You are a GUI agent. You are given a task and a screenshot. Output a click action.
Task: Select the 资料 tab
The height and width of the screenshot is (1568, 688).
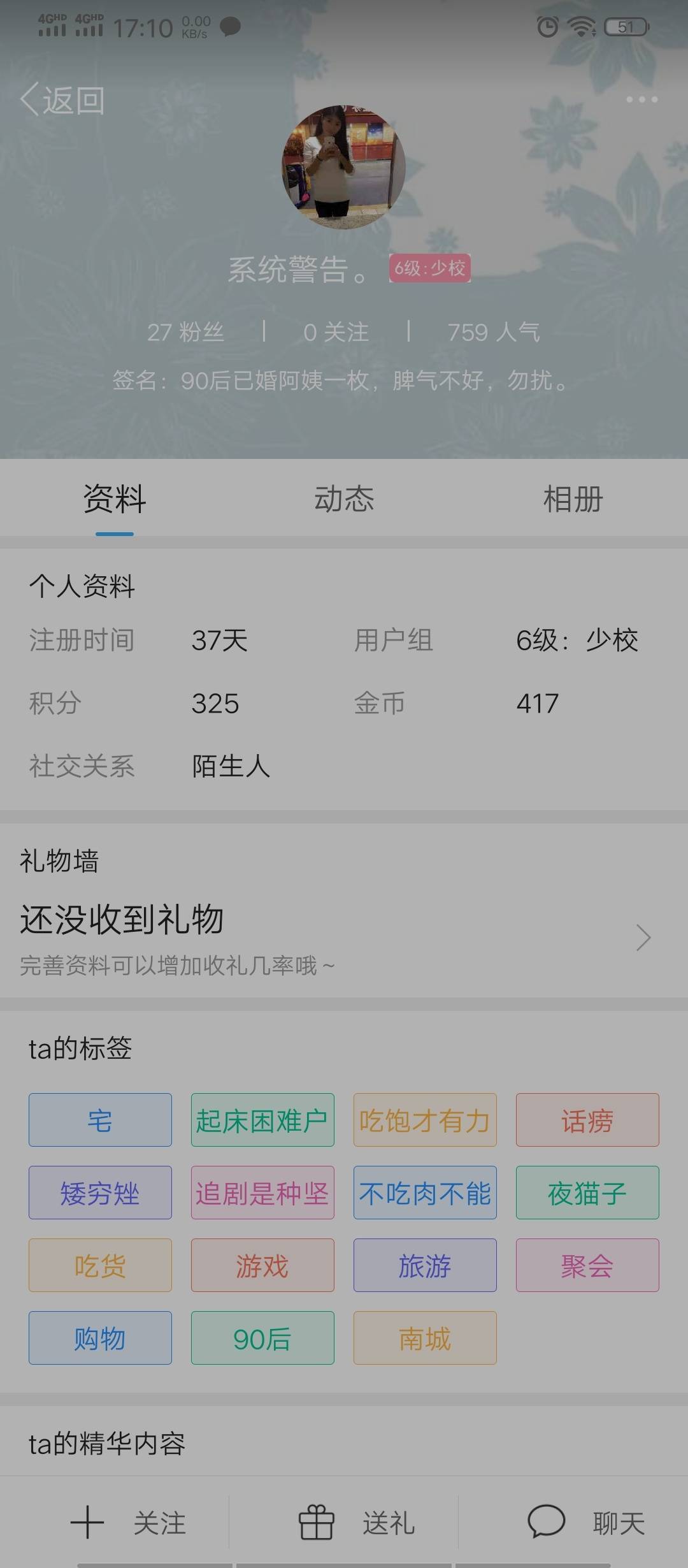point(115,499)
